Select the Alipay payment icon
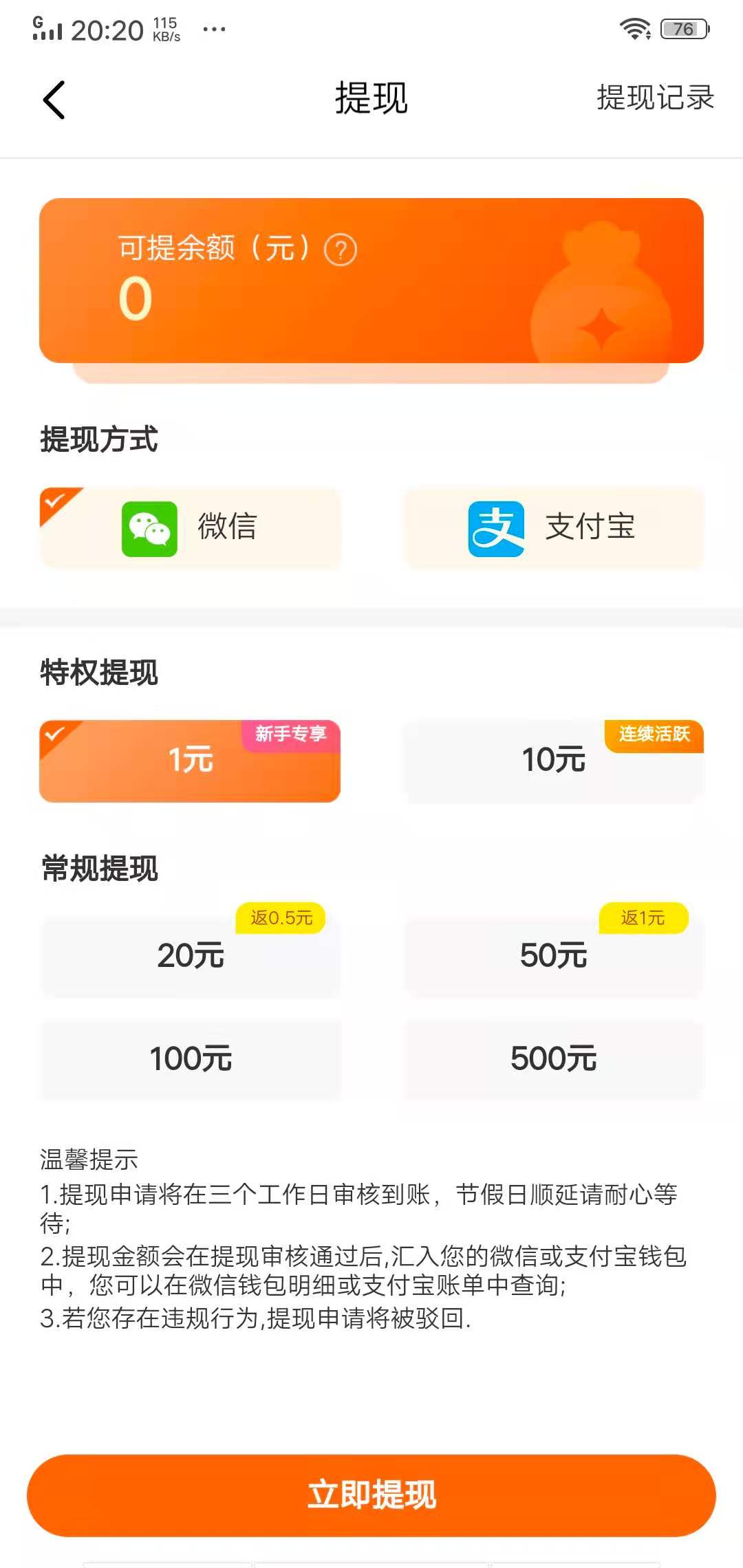Image resolution: width=743 pixels, height=1568 pixels. click(497, 528)
